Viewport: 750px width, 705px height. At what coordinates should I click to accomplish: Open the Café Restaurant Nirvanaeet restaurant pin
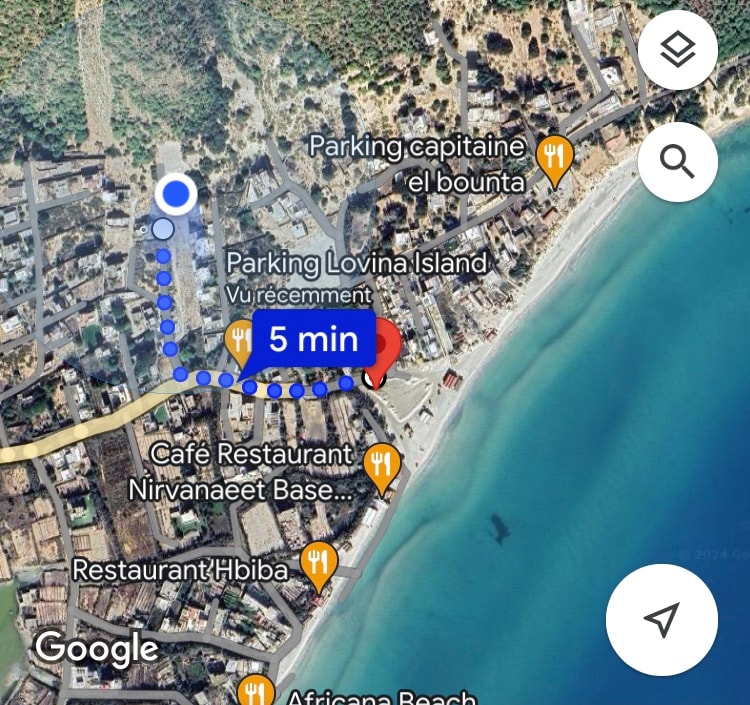tap(381, 465)
